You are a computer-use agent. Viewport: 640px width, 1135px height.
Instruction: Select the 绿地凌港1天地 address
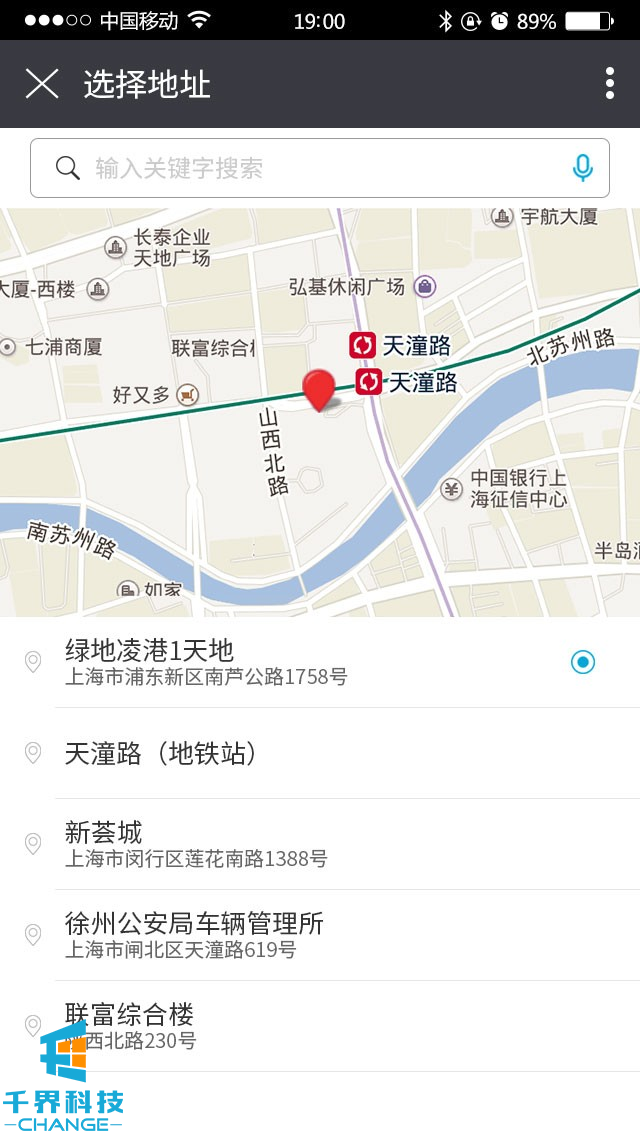(x=300, y=662)
